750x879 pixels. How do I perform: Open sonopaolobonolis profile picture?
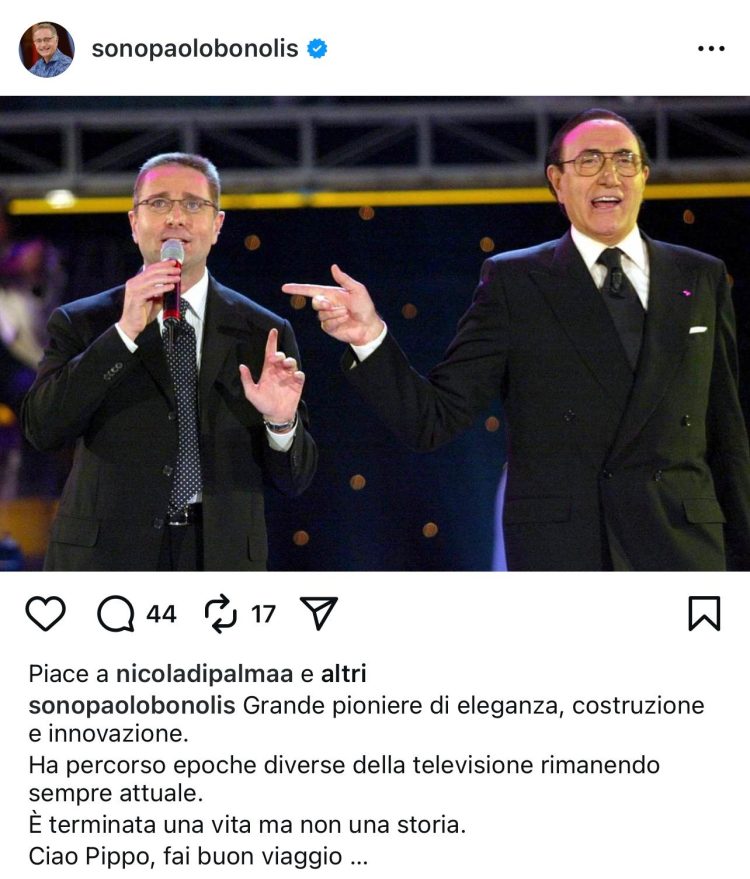[x=46, y=49]
